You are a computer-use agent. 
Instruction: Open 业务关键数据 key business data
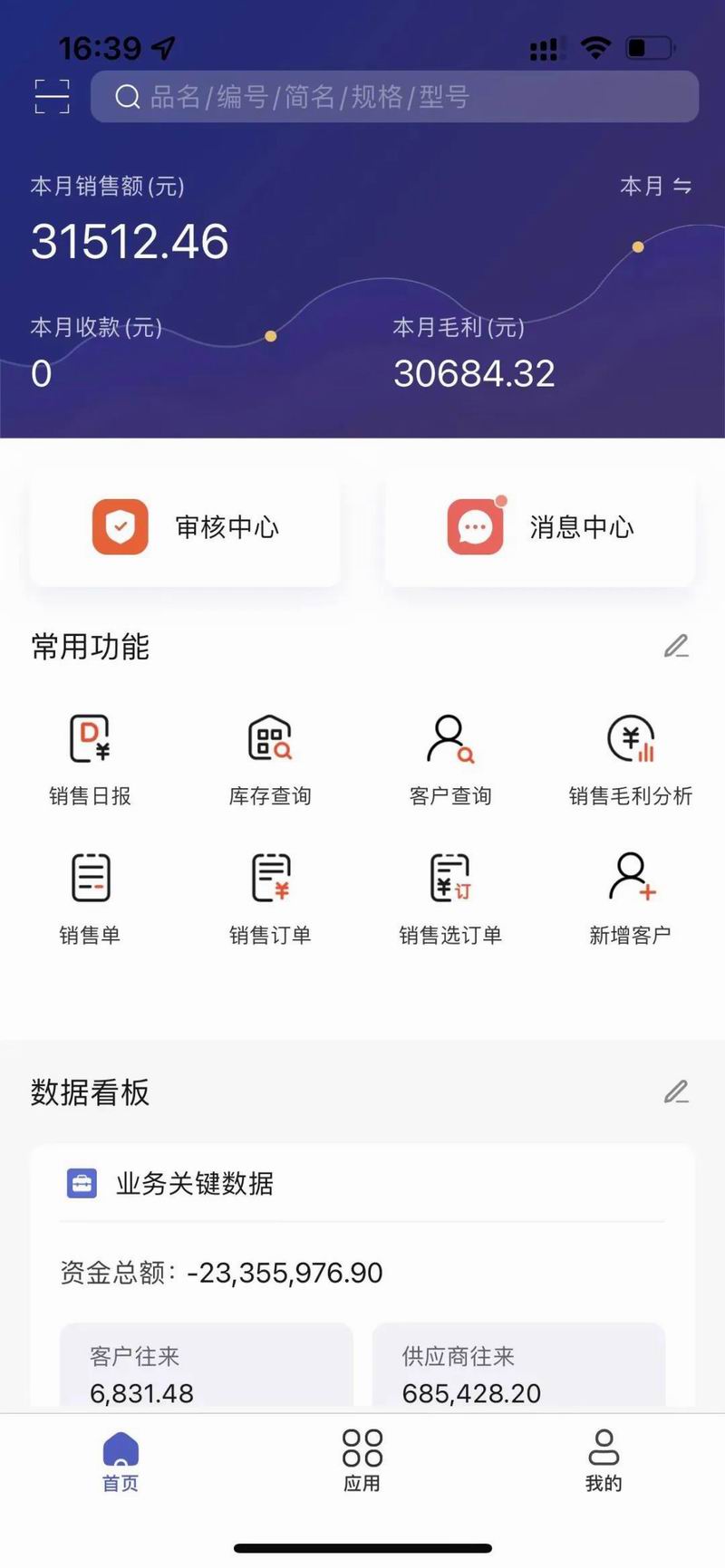point(194,1183)
